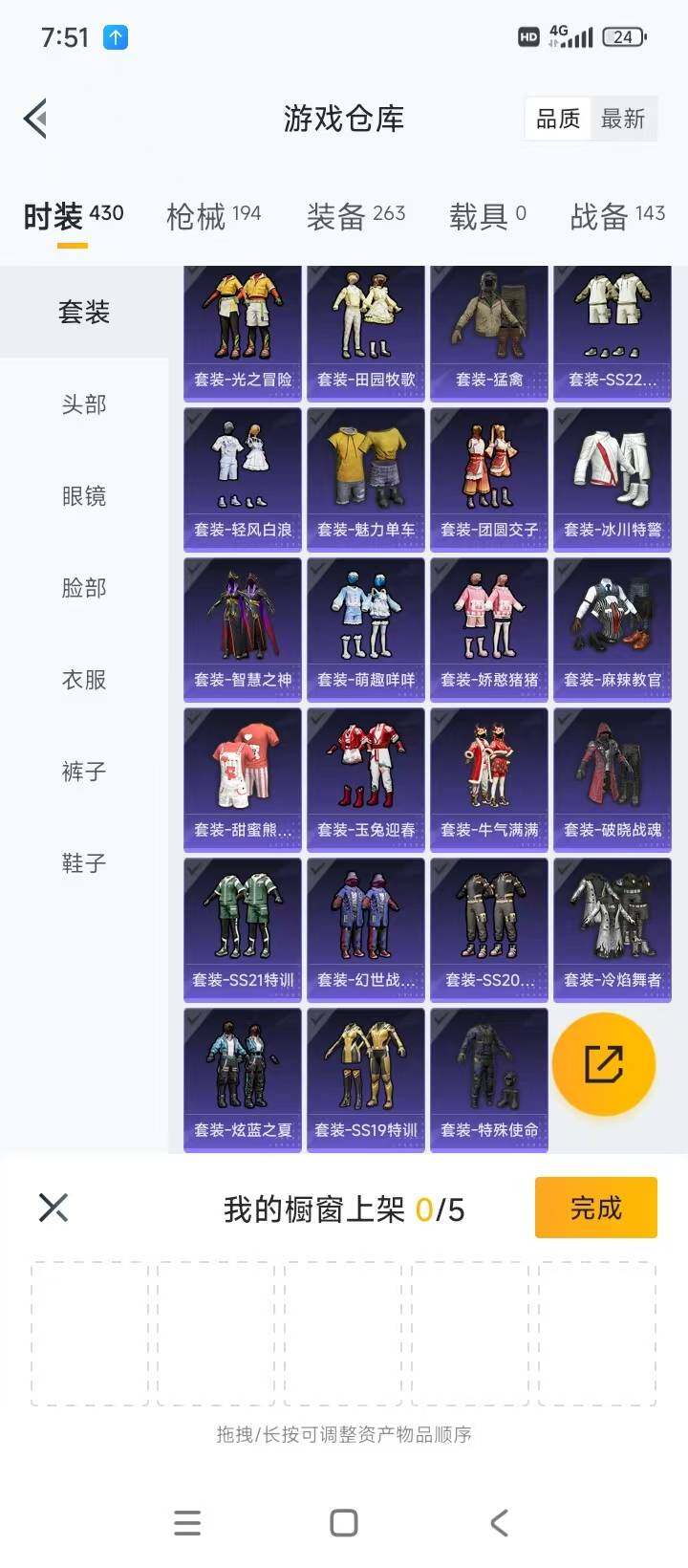Switch to the 枪械 tab
Viewport: 688px width, 1568px height.
click(213, 216)
